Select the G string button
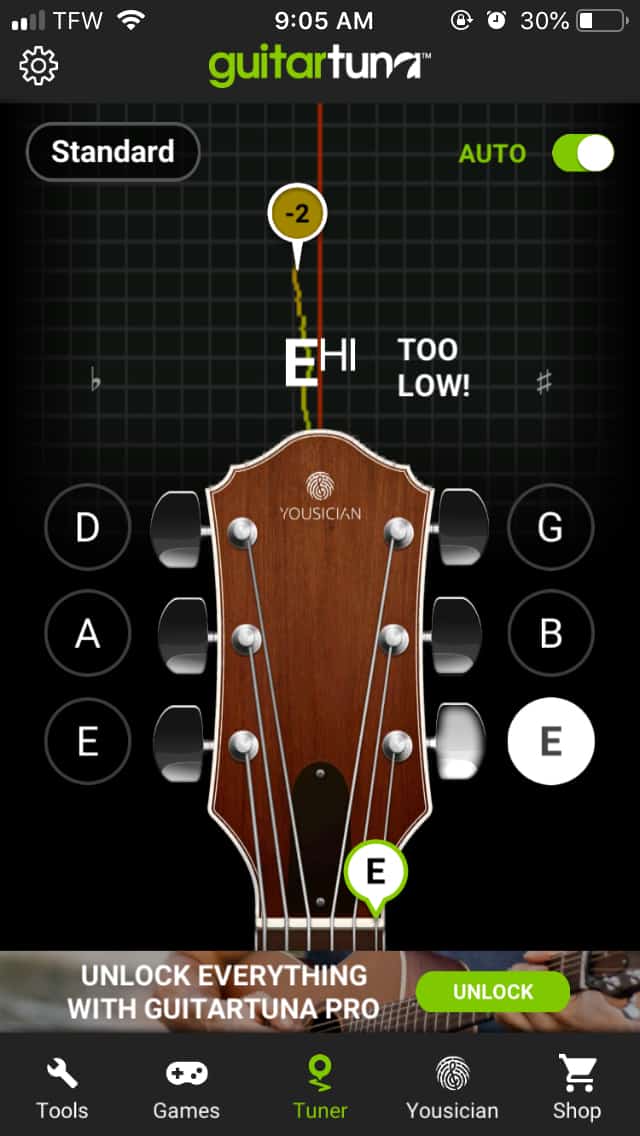 [x=551, y=527]
